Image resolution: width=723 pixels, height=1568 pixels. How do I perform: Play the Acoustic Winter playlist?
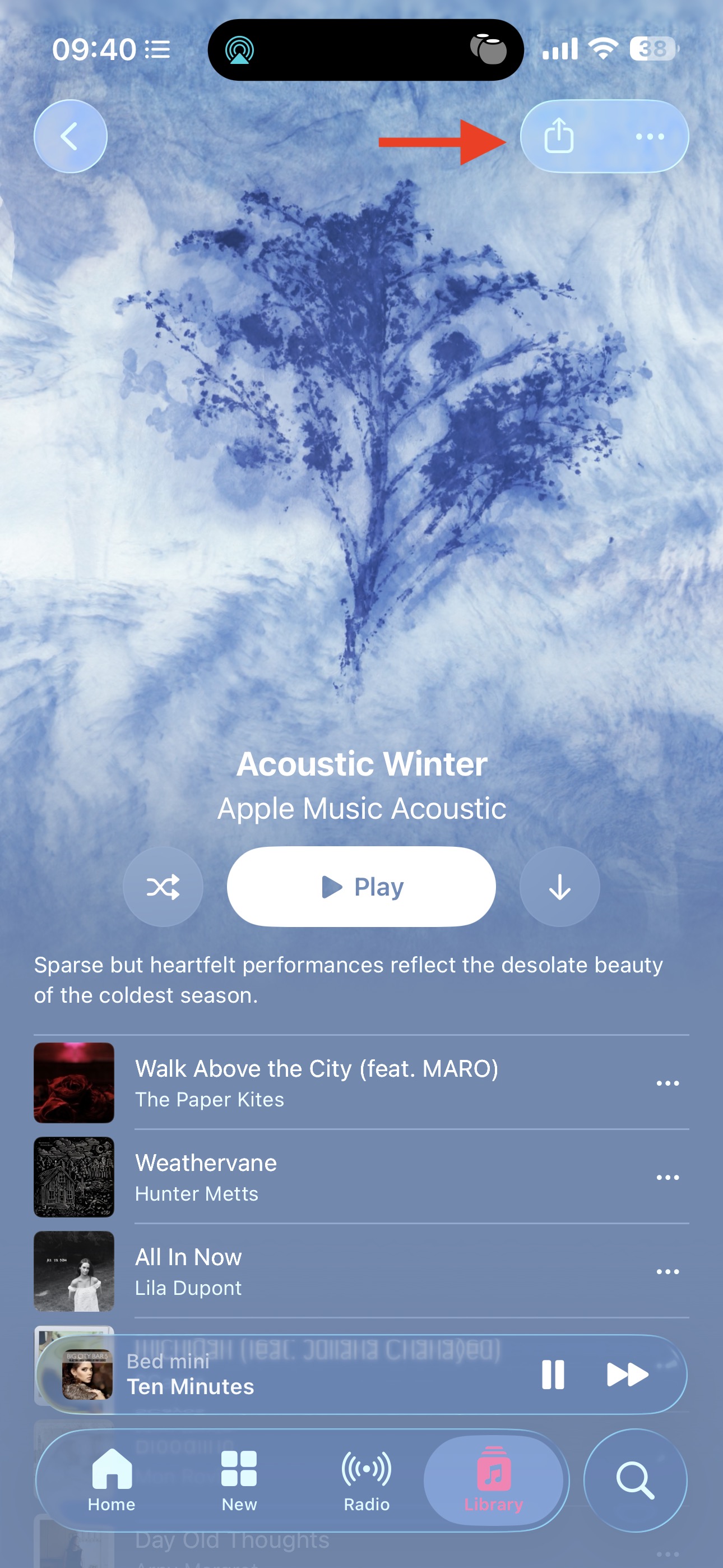click(x=361, y=886)
